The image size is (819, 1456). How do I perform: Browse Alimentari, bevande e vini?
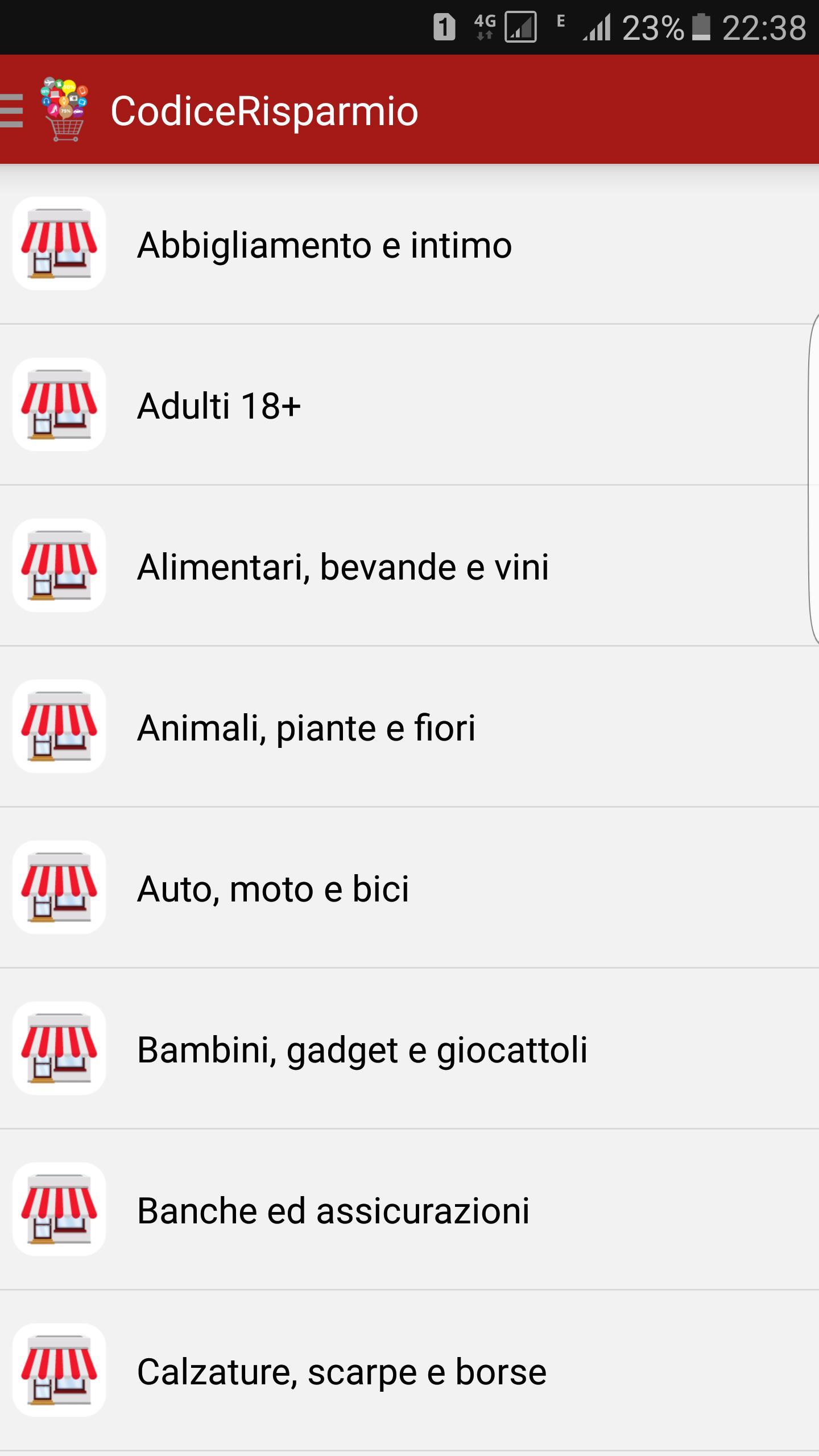pyautogui.click(x=343, y=566)
